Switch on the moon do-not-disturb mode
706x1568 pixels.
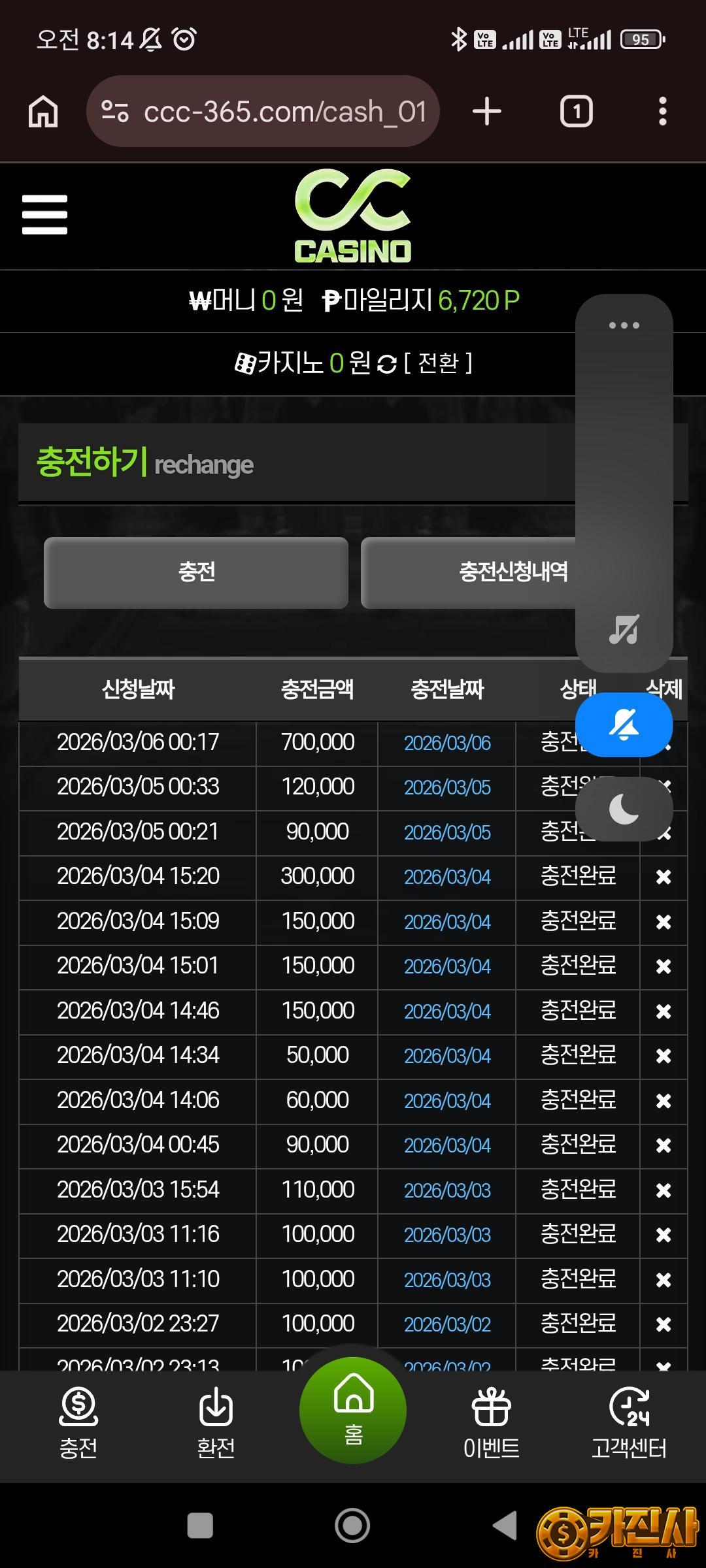[x=624, y=810]
